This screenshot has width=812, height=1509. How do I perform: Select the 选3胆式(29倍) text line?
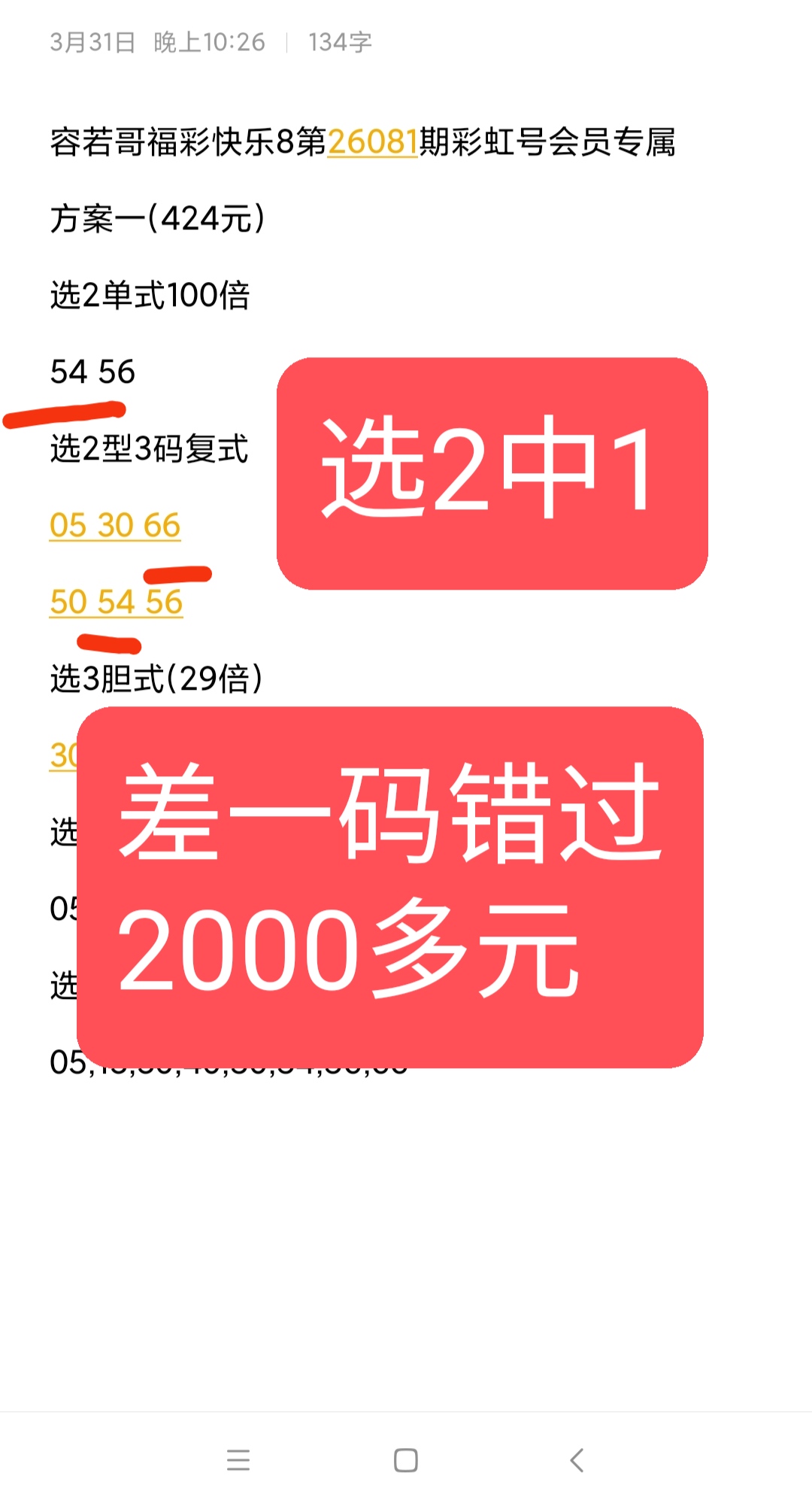click(x=158, y=676)
